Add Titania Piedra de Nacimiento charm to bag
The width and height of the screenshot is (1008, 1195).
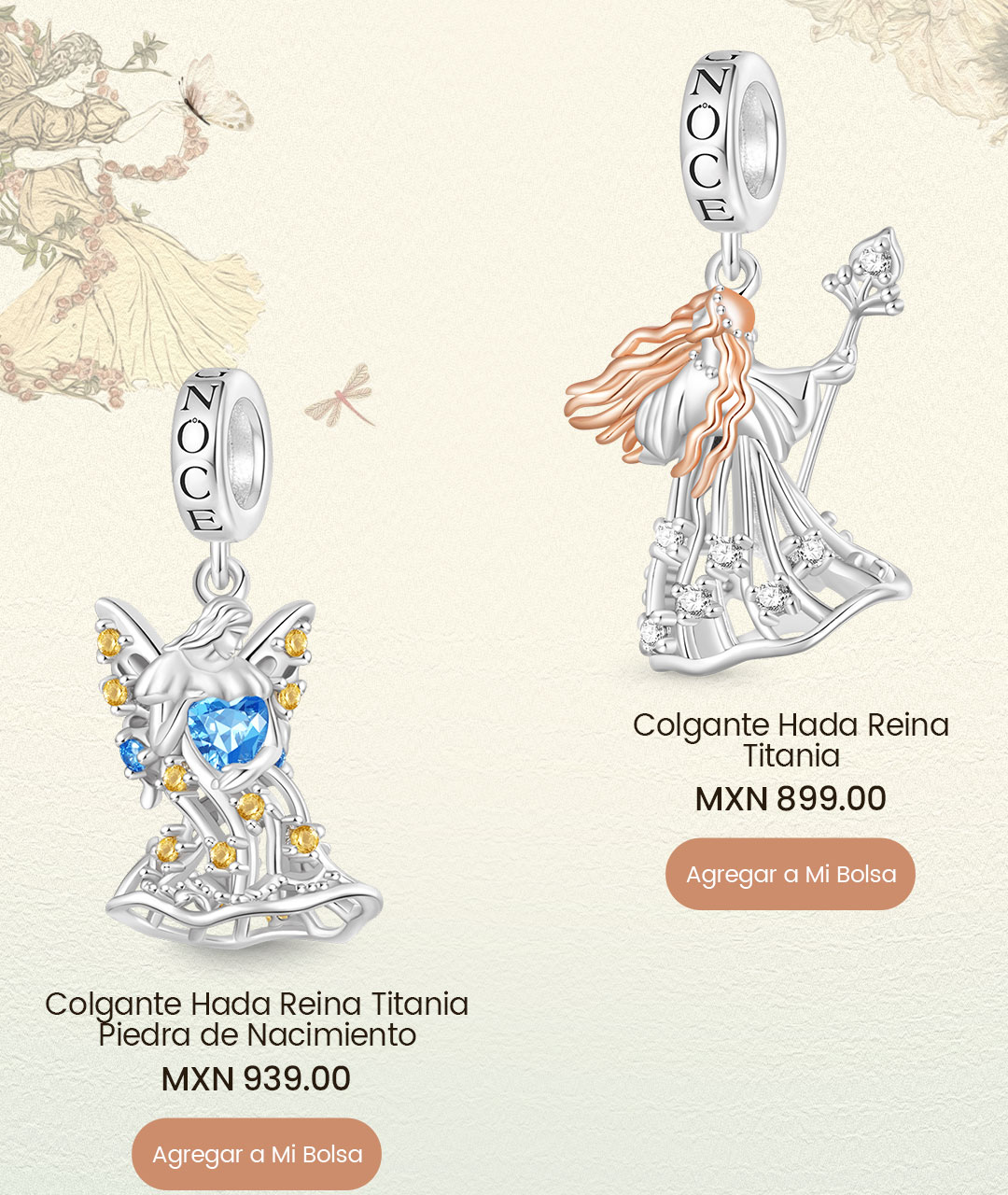[257, 1154]
